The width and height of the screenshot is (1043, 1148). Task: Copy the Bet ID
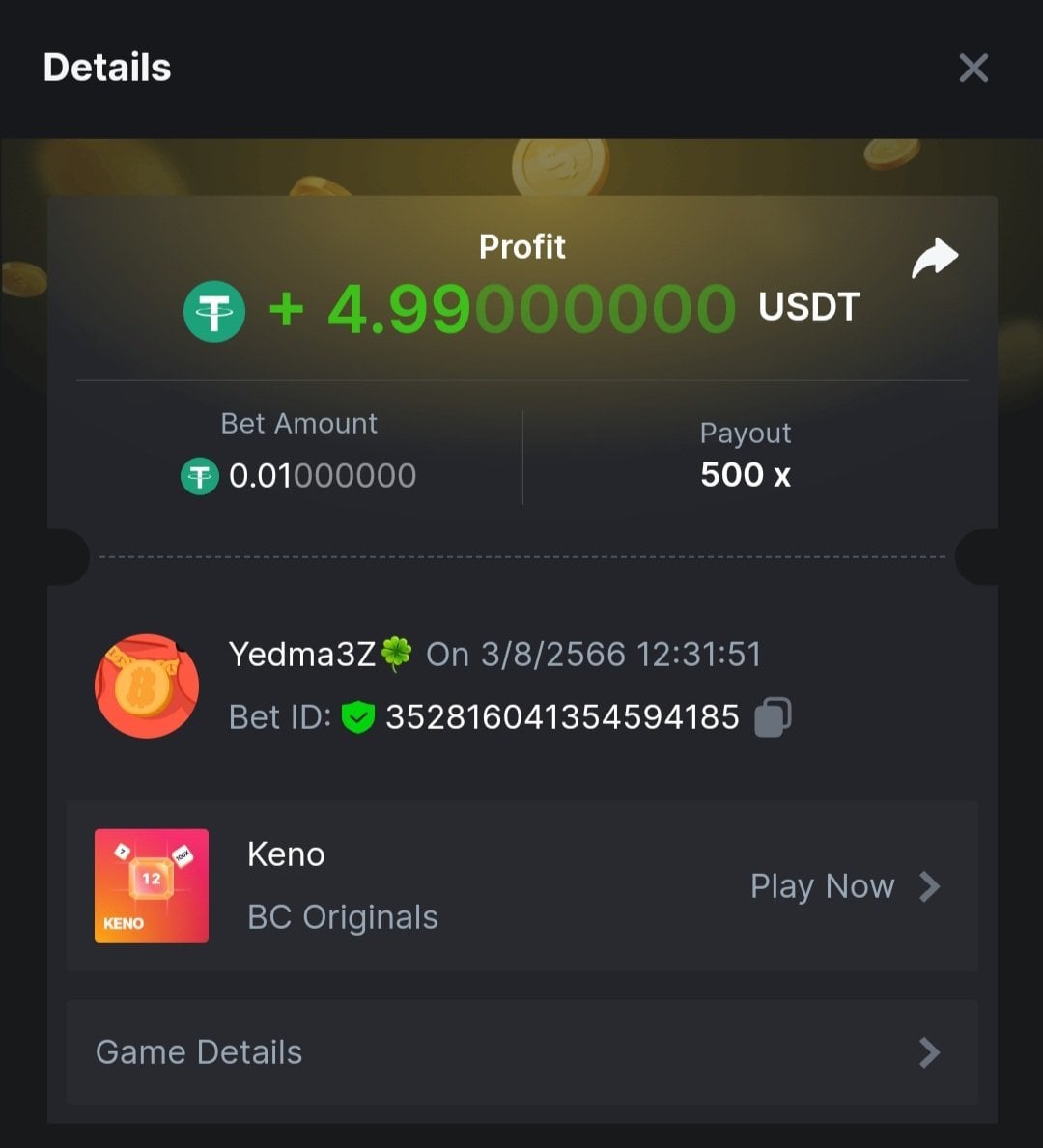[x=773, y=716]
